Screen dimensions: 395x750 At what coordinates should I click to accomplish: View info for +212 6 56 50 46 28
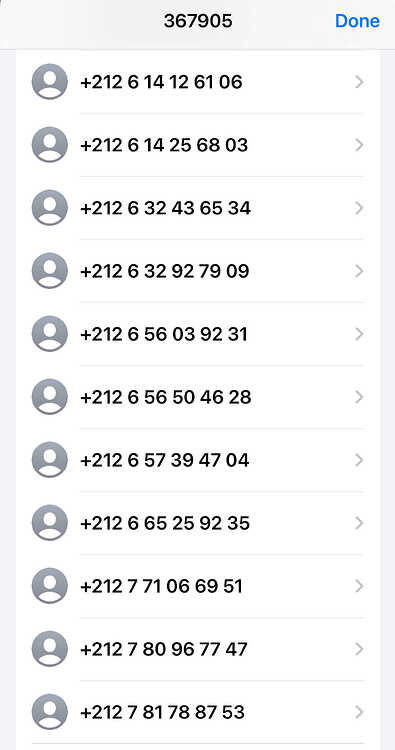tap(198, 397)
